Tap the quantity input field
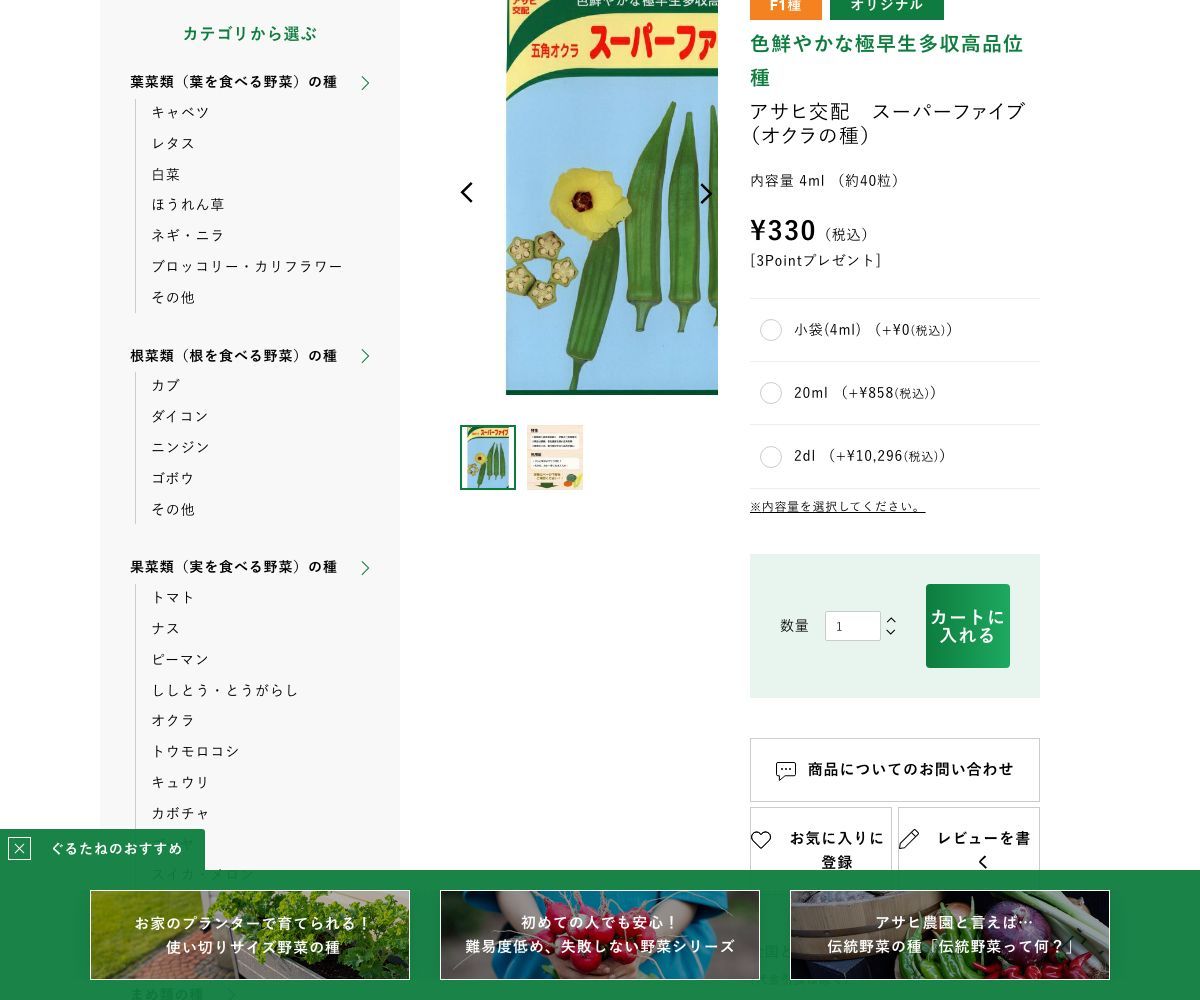This screenshot has height=1000, width=1200. point(851,626)
